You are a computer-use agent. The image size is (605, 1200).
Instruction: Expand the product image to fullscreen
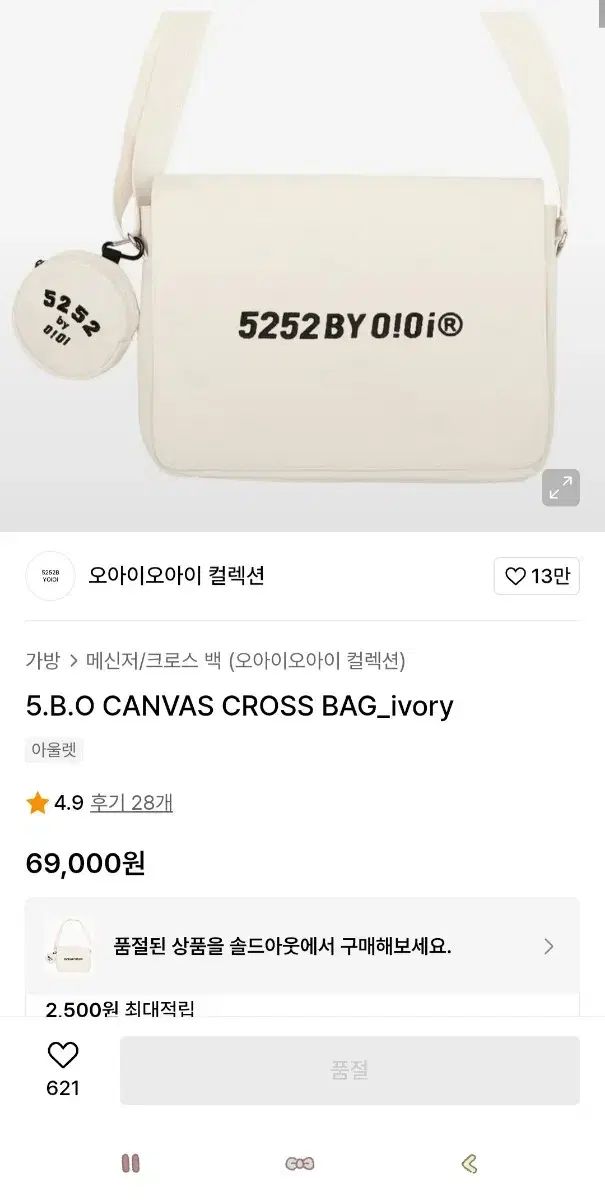[561, 487]
